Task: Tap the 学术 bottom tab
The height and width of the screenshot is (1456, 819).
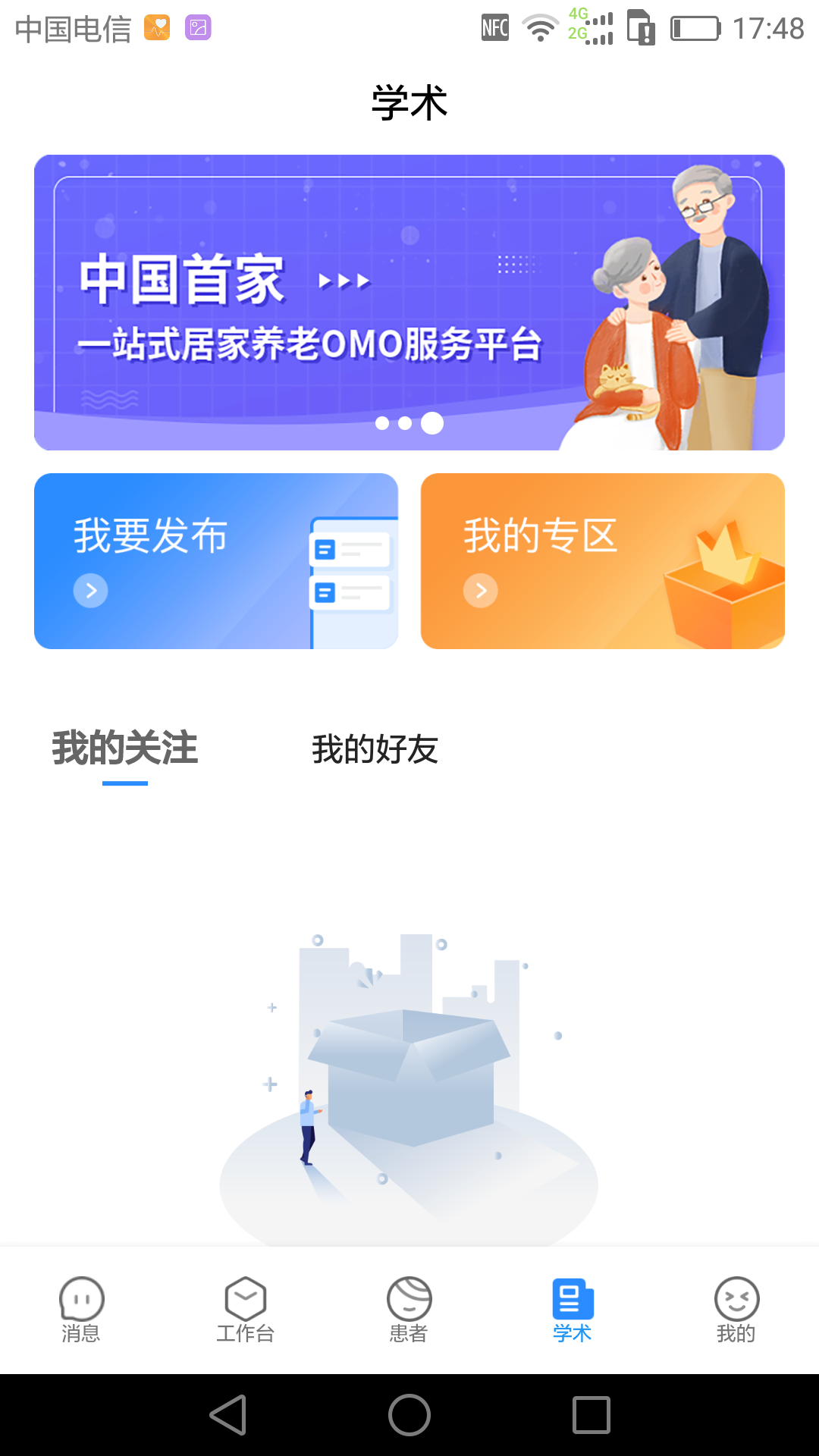Action: click(573, 1310)
